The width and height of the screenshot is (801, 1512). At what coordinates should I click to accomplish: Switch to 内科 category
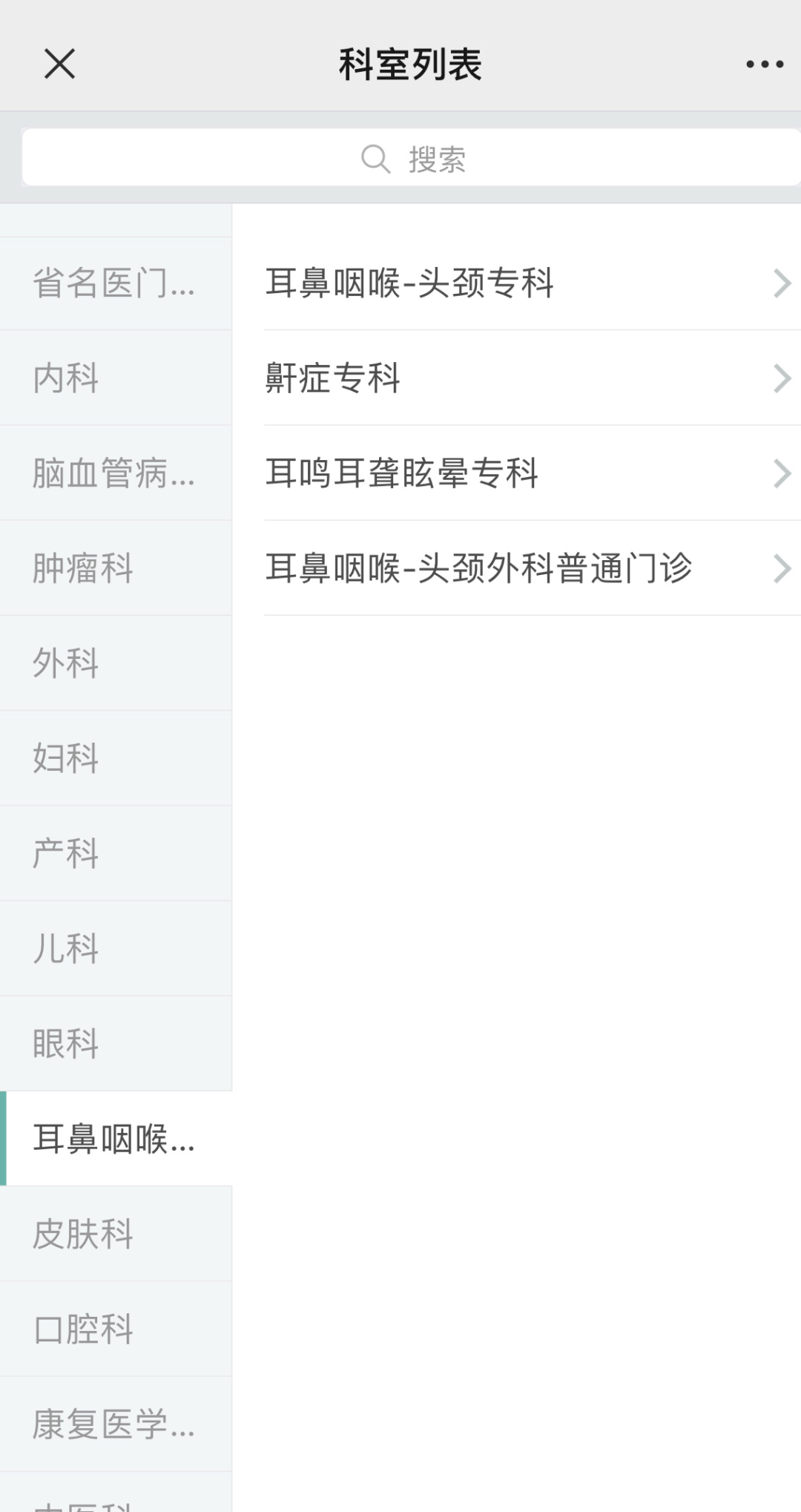115,378
